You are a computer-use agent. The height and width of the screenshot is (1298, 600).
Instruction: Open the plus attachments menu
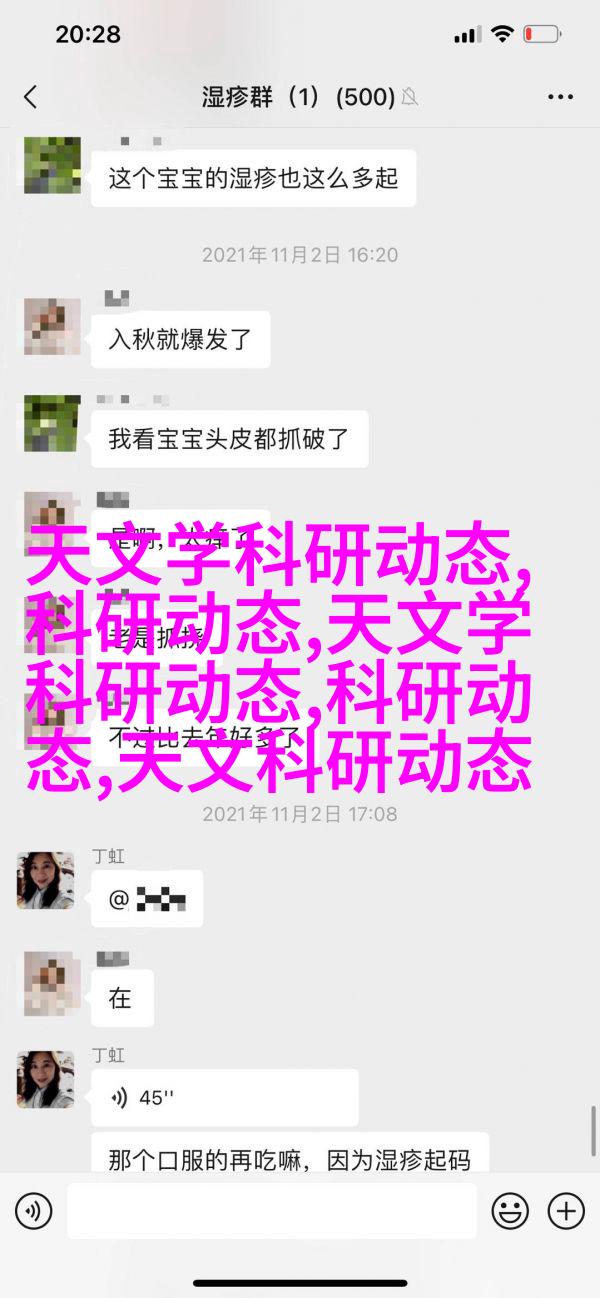(x=566, y=1211)
